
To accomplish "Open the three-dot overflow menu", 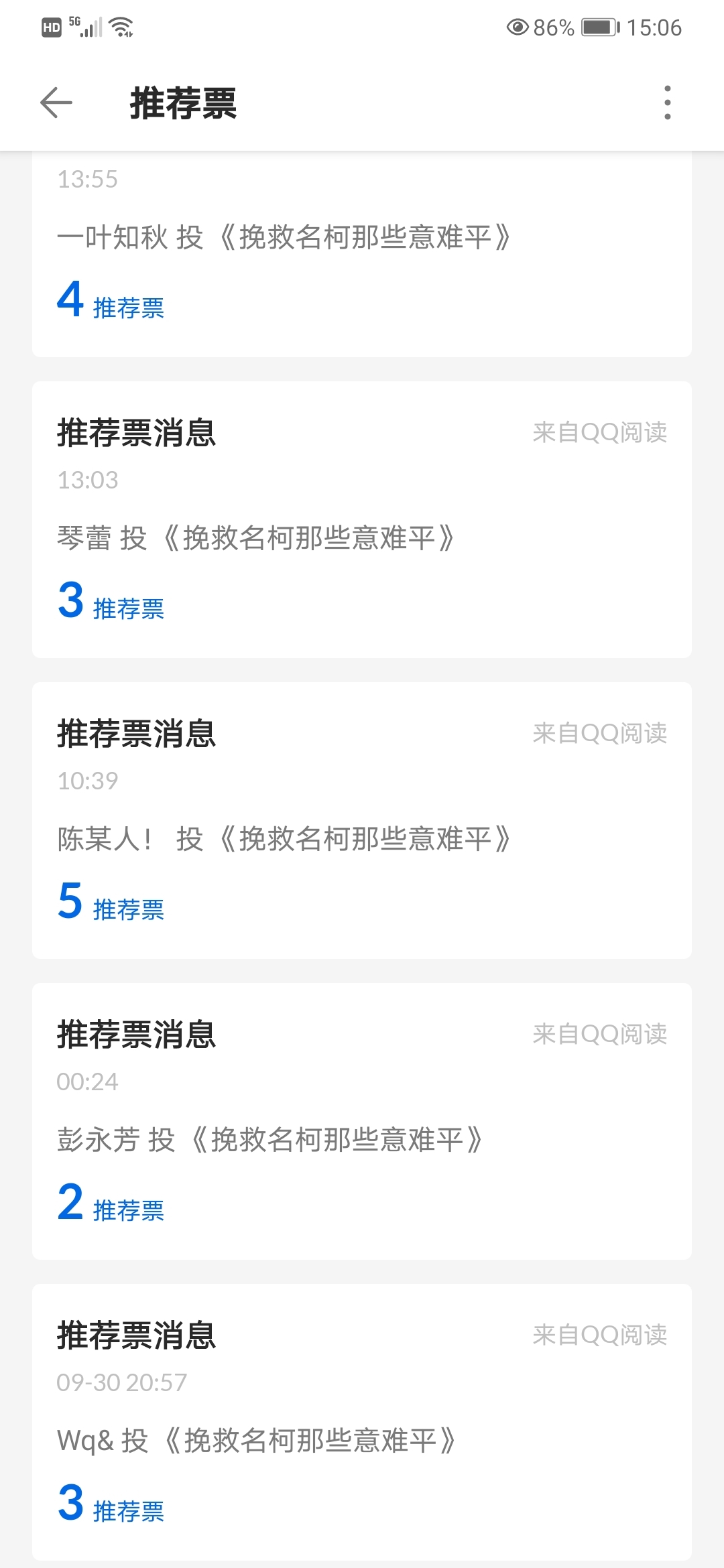I will point(667,103).
